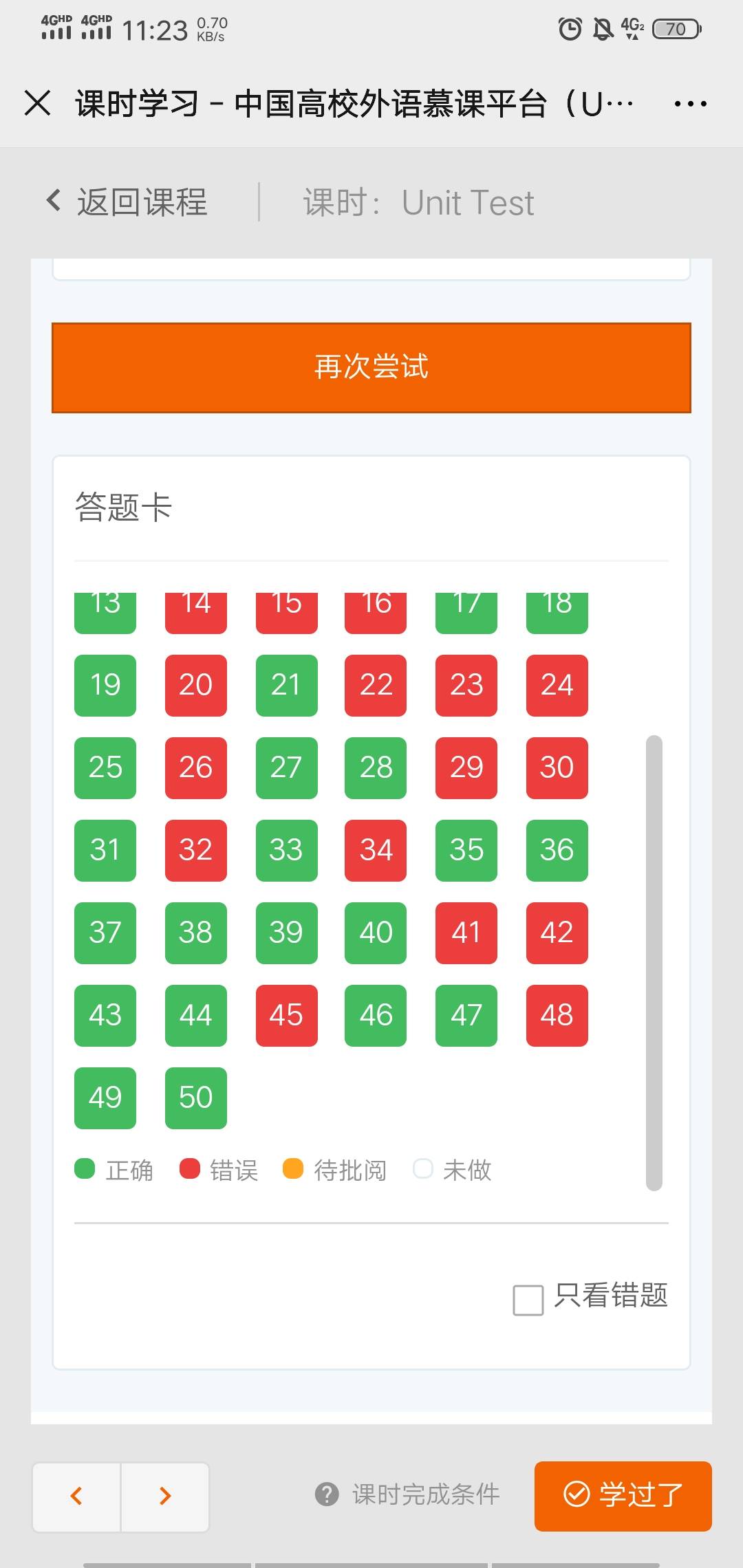Open the three-dot overflow menu
The height and width of the screenshot is (1568, 743).
point(690,104)
